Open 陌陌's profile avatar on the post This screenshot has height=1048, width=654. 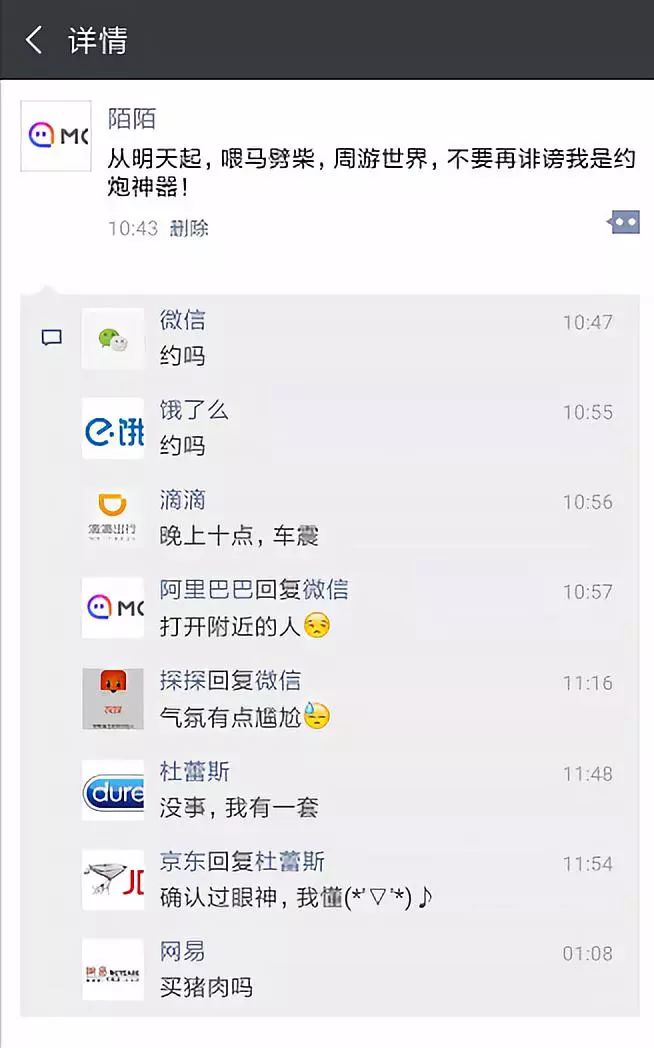(x=56, y=136)
